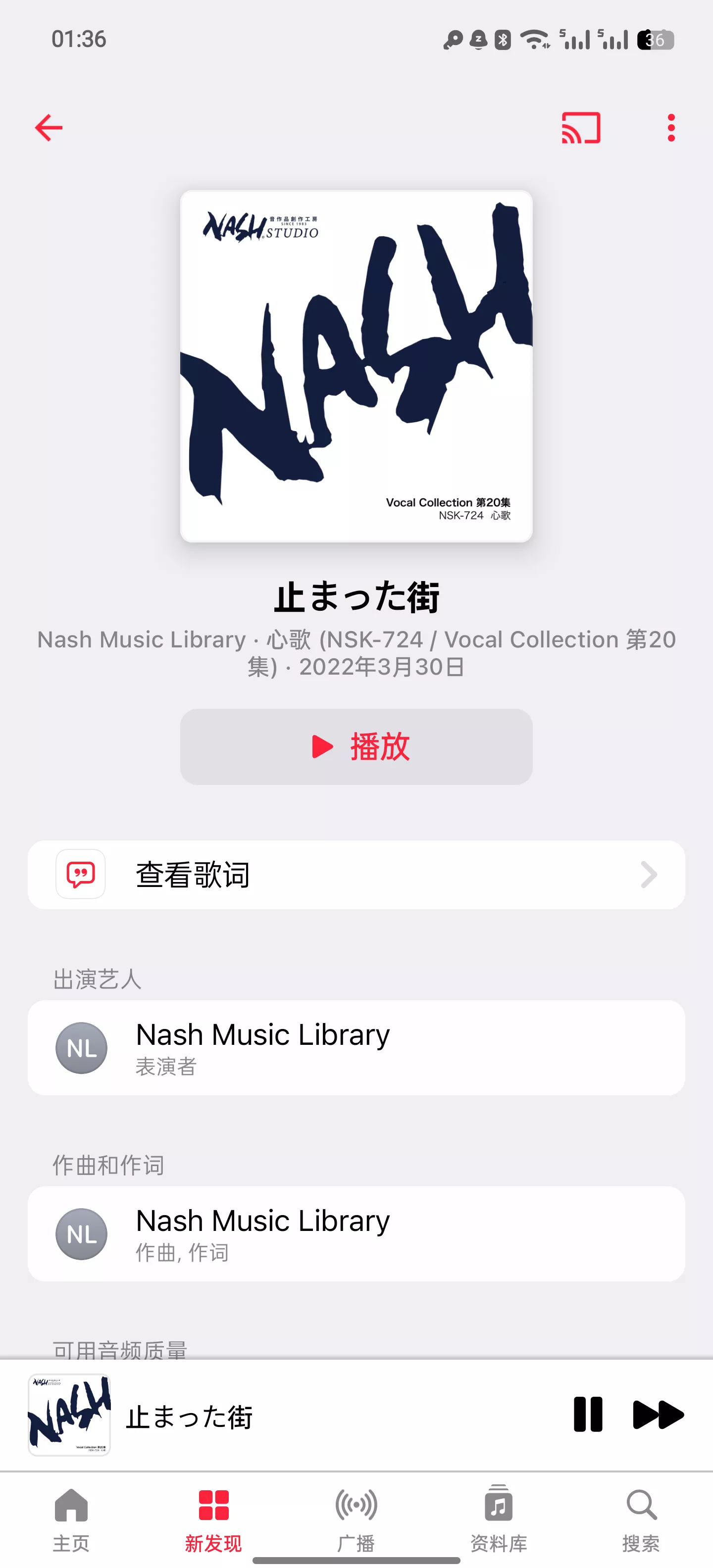Select the 新发现 menu item

point(214,1516)
